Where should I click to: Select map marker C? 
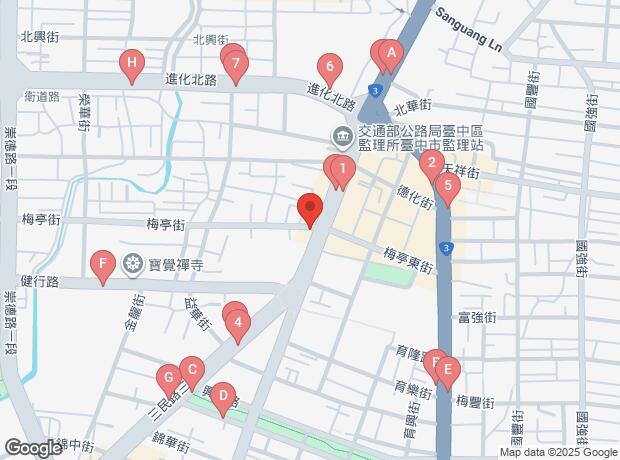[192, 368]
